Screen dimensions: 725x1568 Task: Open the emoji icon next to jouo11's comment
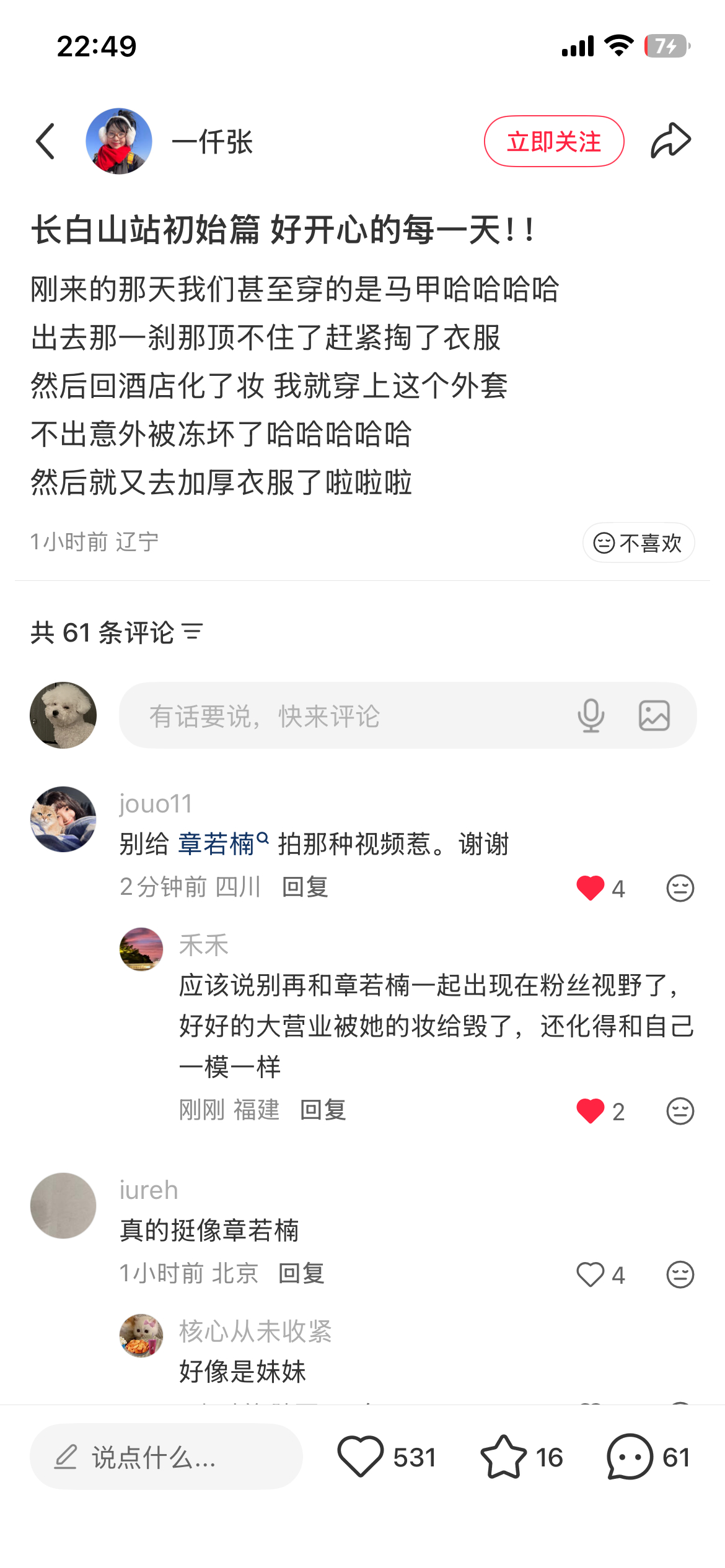click(680, 888)
